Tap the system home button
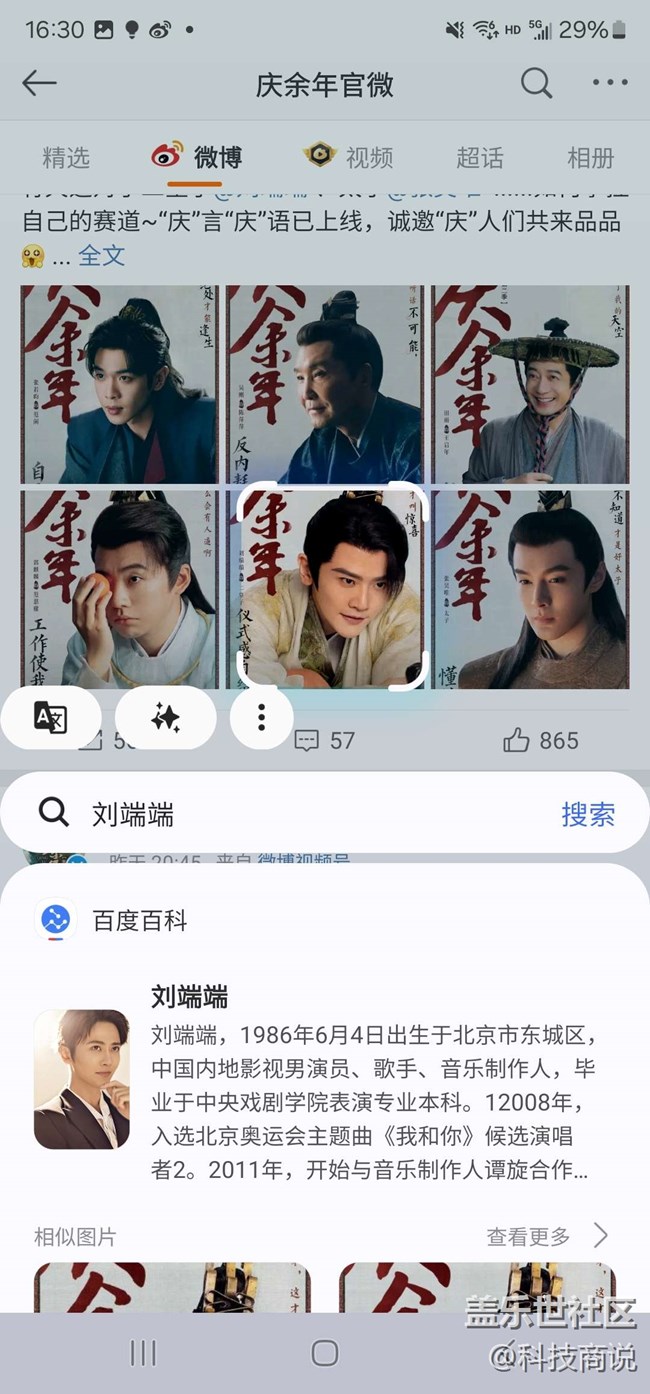This screenshot has width=650, height=1394. 325,1353
